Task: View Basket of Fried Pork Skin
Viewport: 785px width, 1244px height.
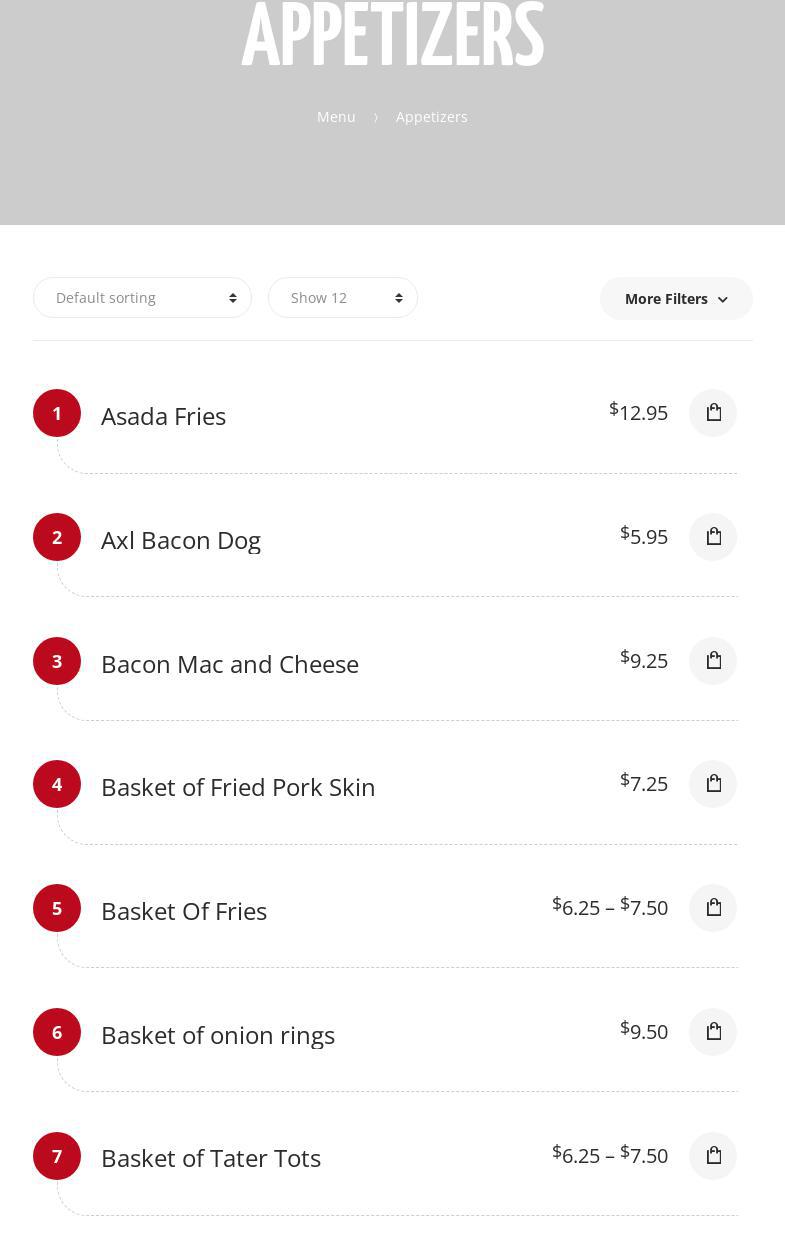Action: point(238,787)
